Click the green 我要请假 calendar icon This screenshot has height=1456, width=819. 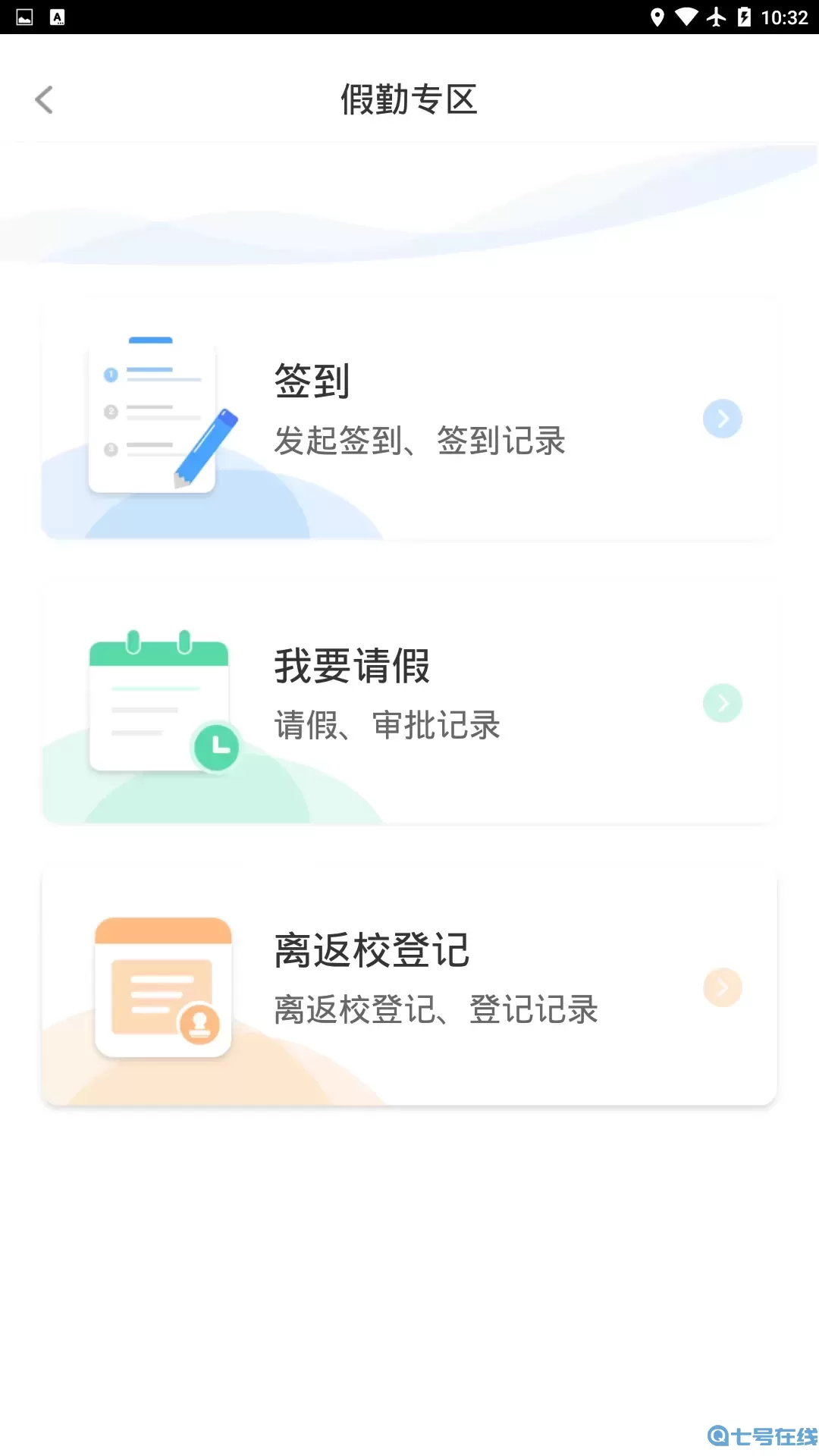pos(159,700)
